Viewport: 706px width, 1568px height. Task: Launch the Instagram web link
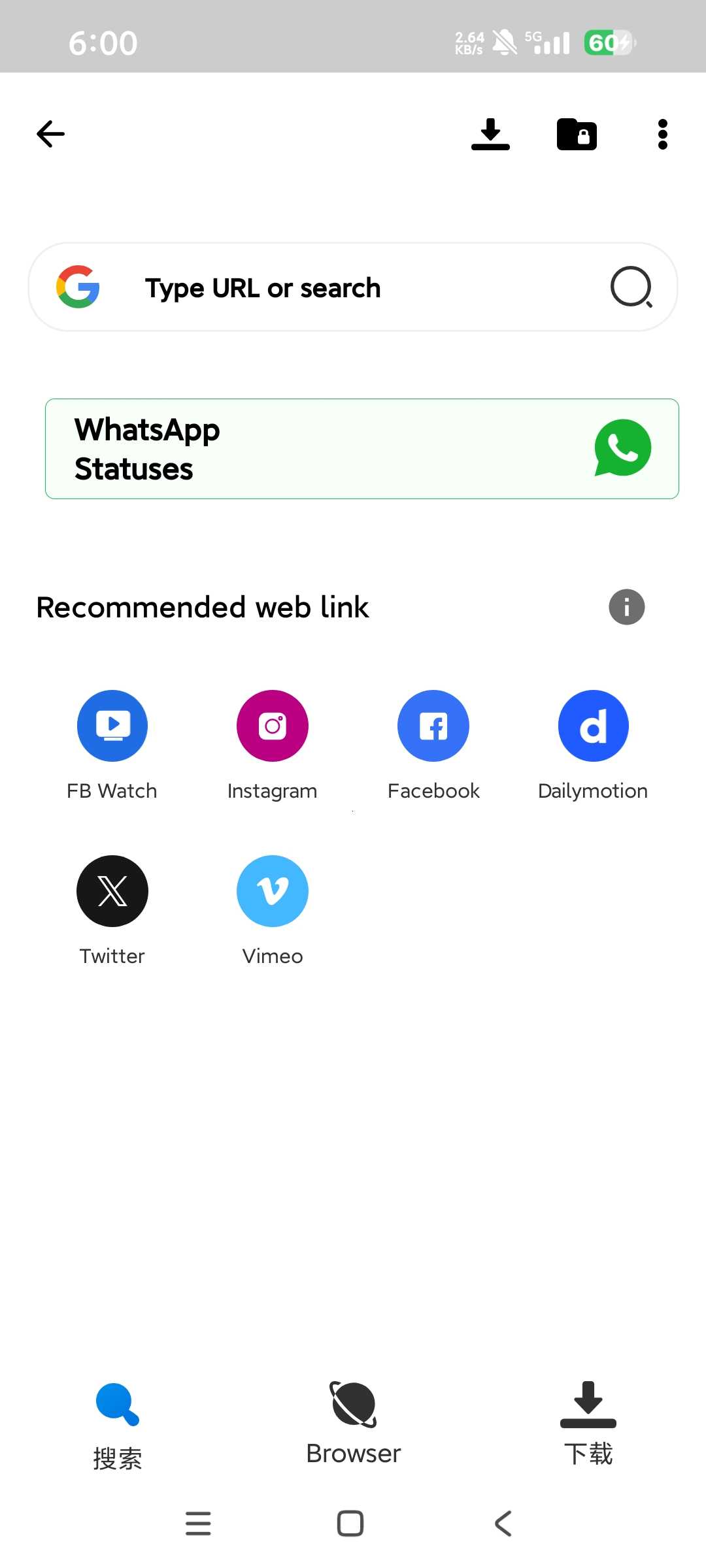click(273, 726)
